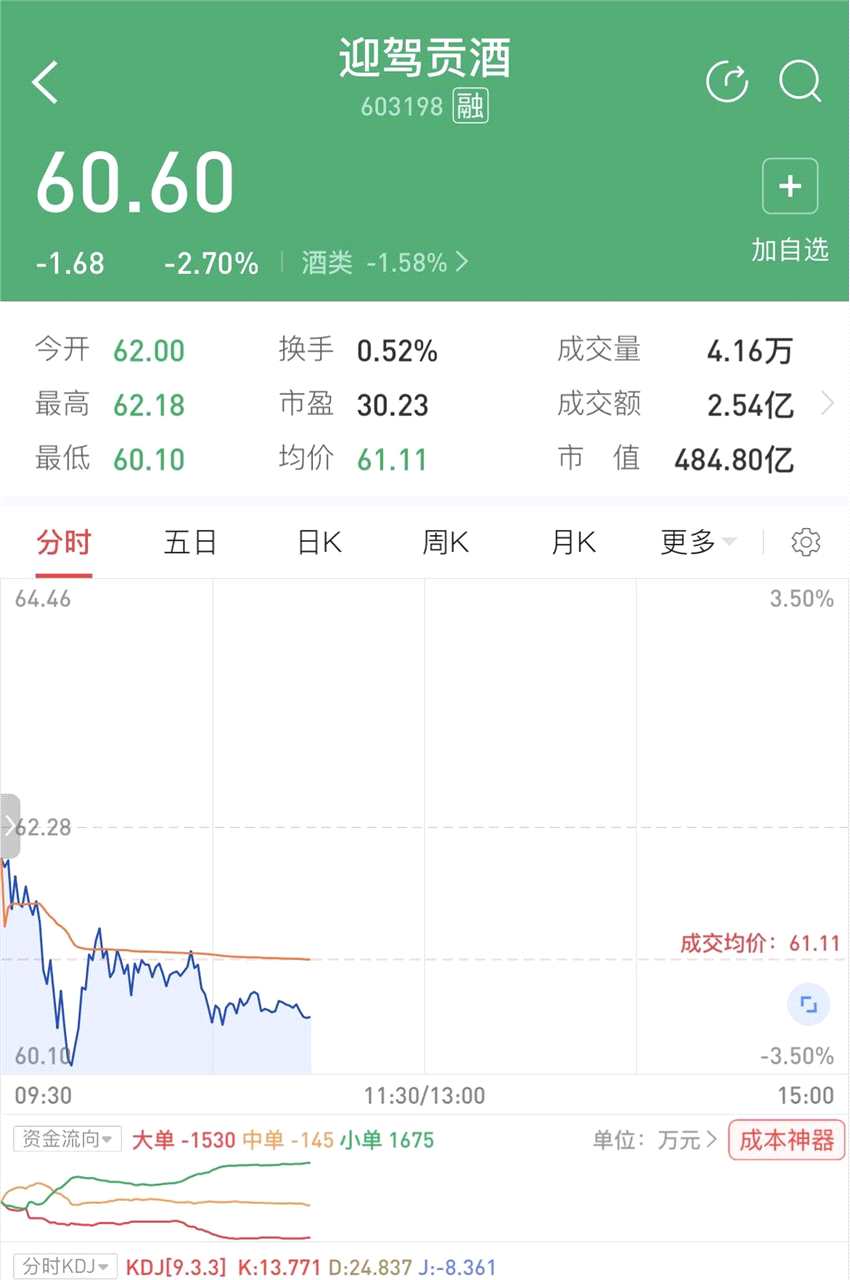The height and width of the screenshot is (1280, 850).
Task: Open the 成本神器 tool
Action: [787, 1140]
